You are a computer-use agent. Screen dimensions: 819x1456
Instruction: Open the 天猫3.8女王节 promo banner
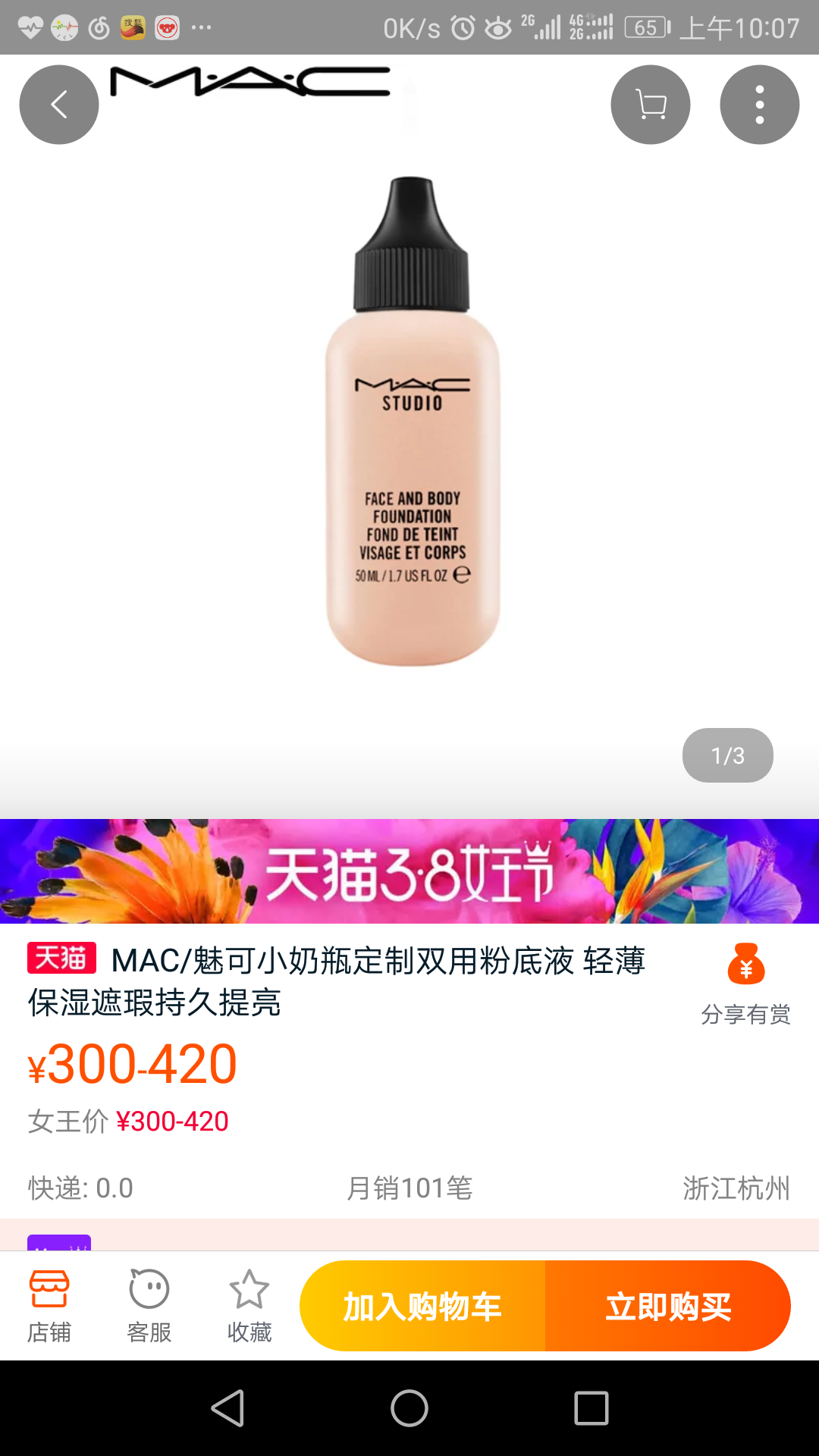(x=409, y=871)
